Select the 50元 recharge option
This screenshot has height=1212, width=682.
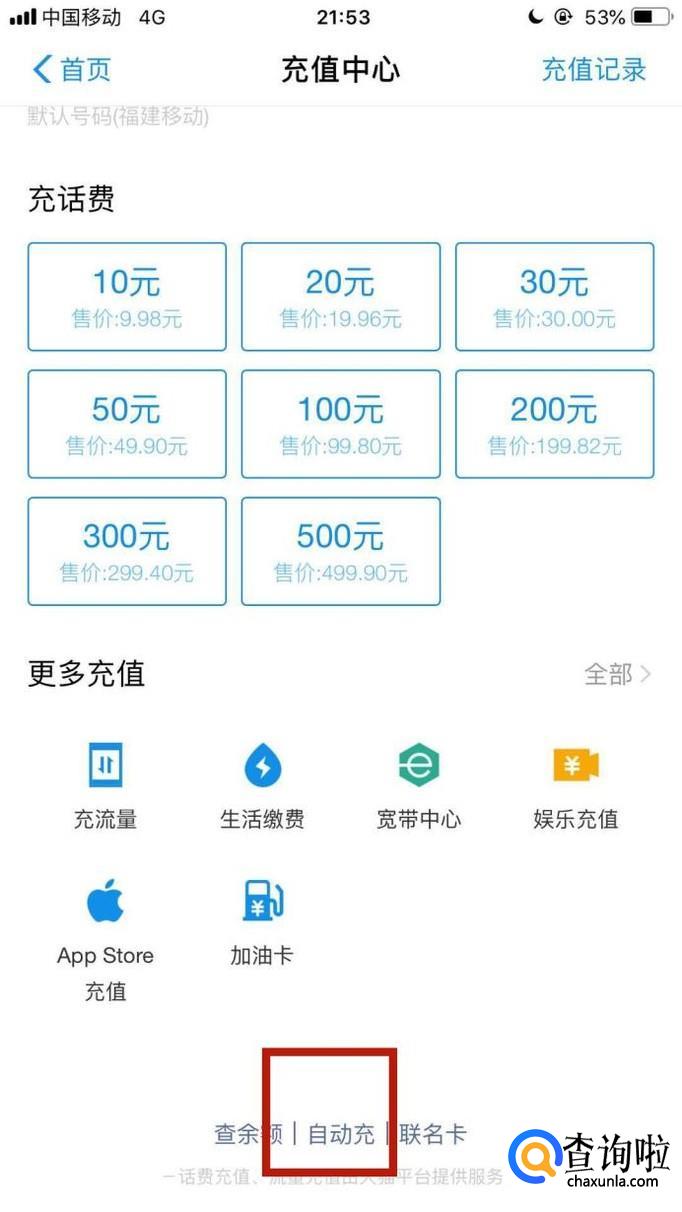pyautogui.click(x=127, y=423)
